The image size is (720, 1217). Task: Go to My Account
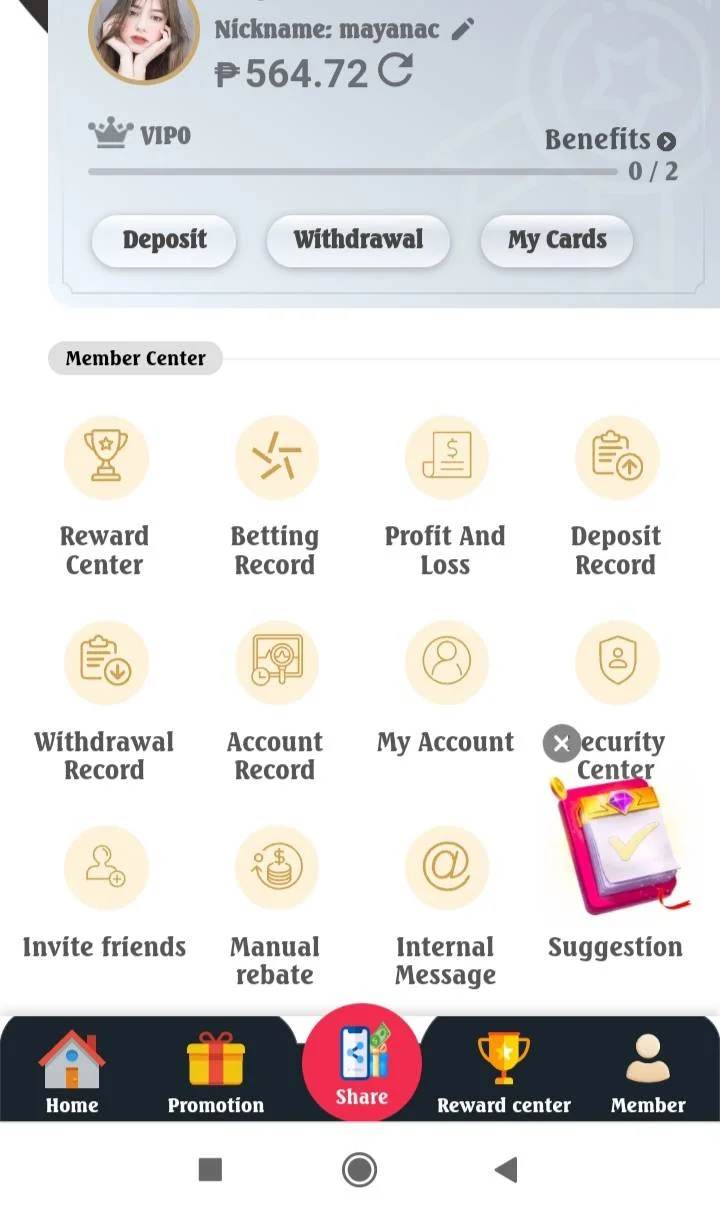pos(446,690)
